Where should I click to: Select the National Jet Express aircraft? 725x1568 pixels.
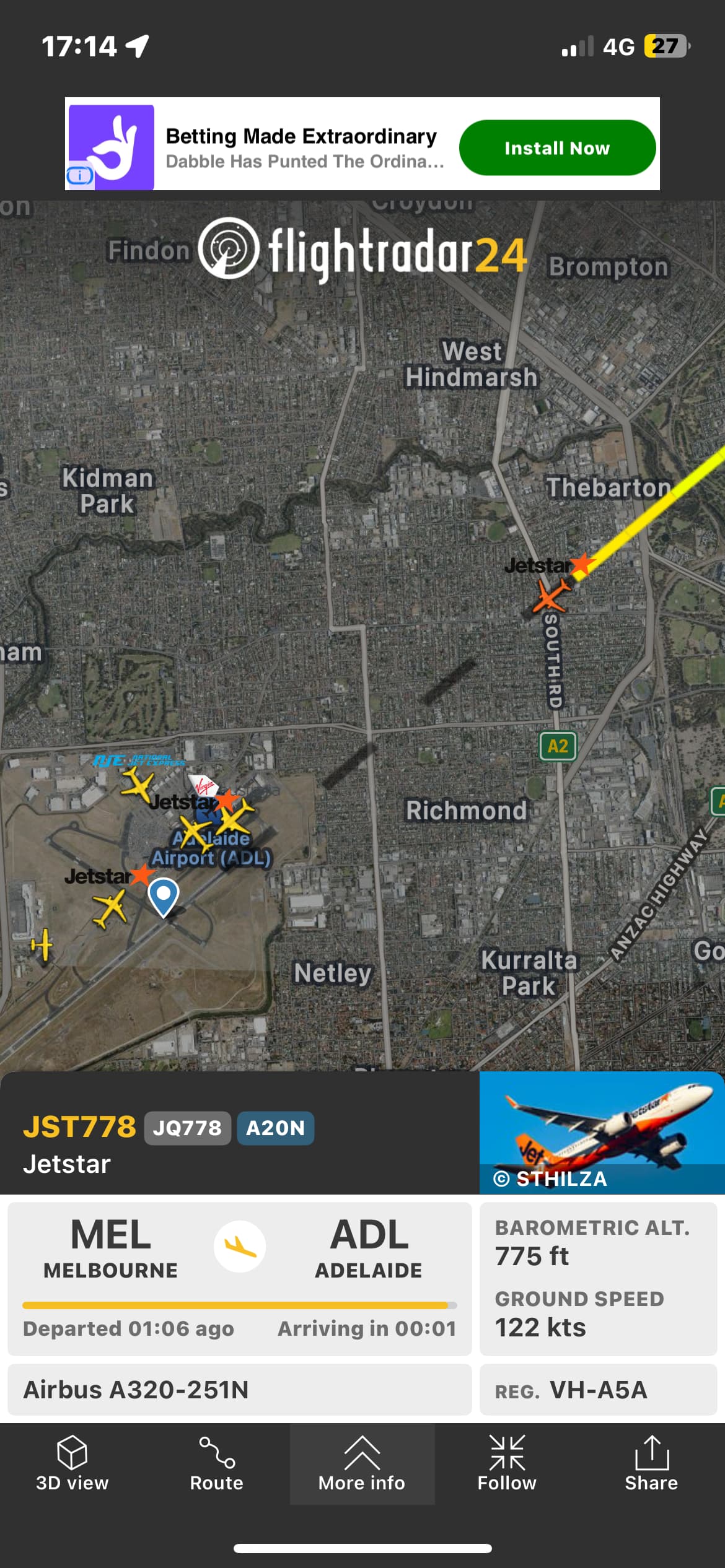[138, 785]
